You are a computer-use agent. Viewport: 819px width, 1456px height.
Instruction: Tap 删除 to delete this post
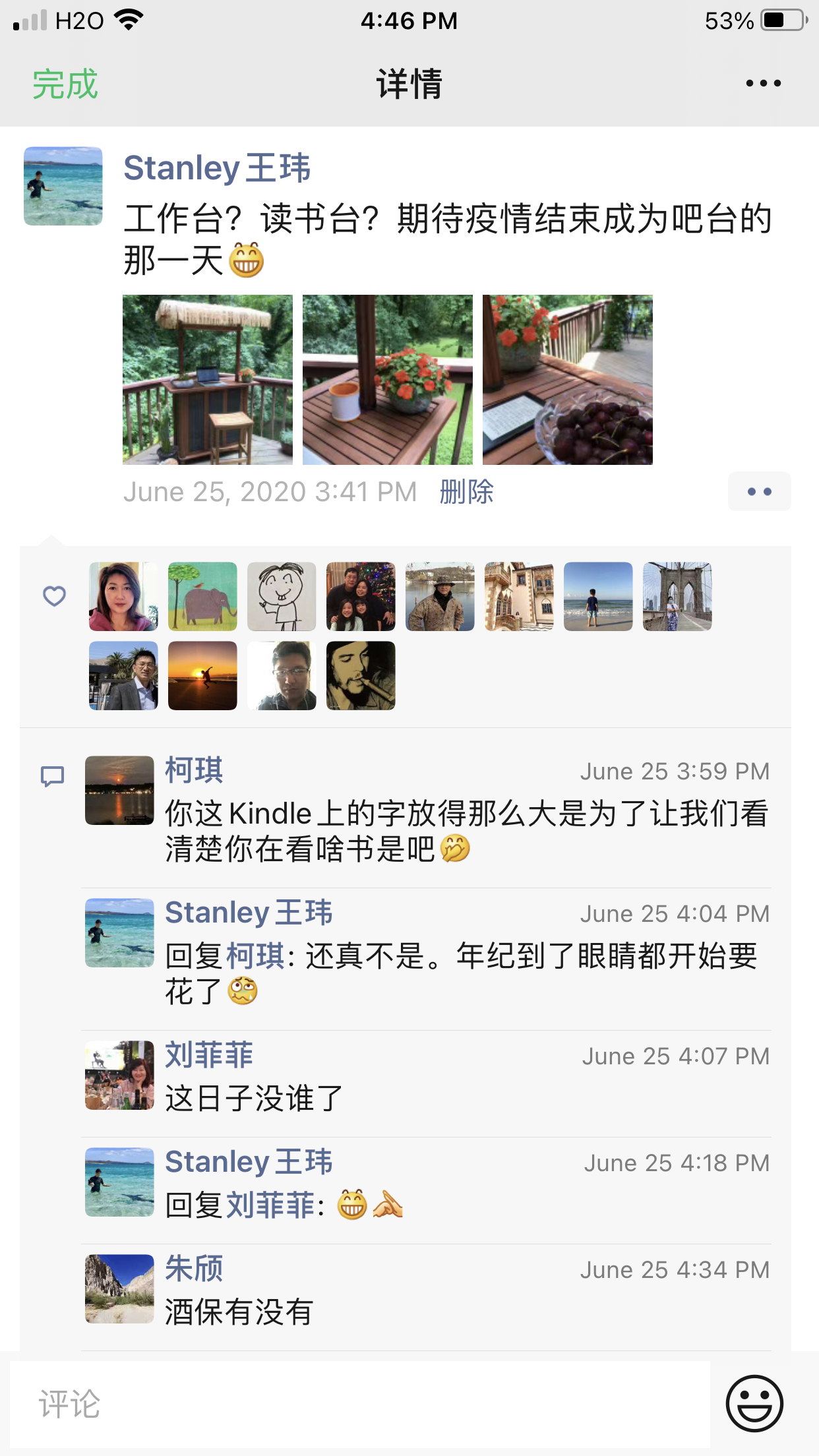[467, 492]
